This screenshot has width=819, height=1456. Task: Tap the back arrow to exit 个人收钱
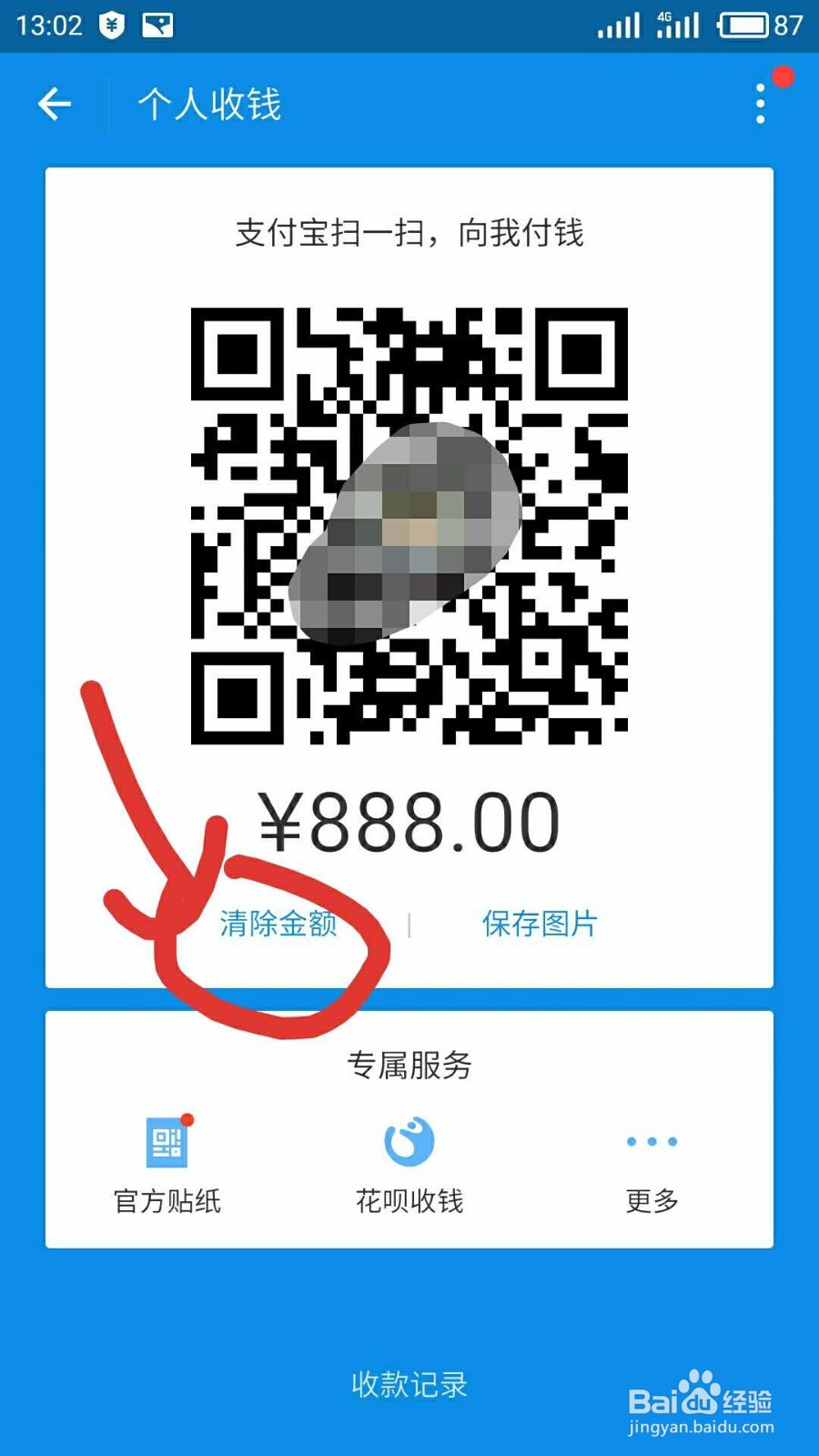pyautogui.click(x=53, y=103)
